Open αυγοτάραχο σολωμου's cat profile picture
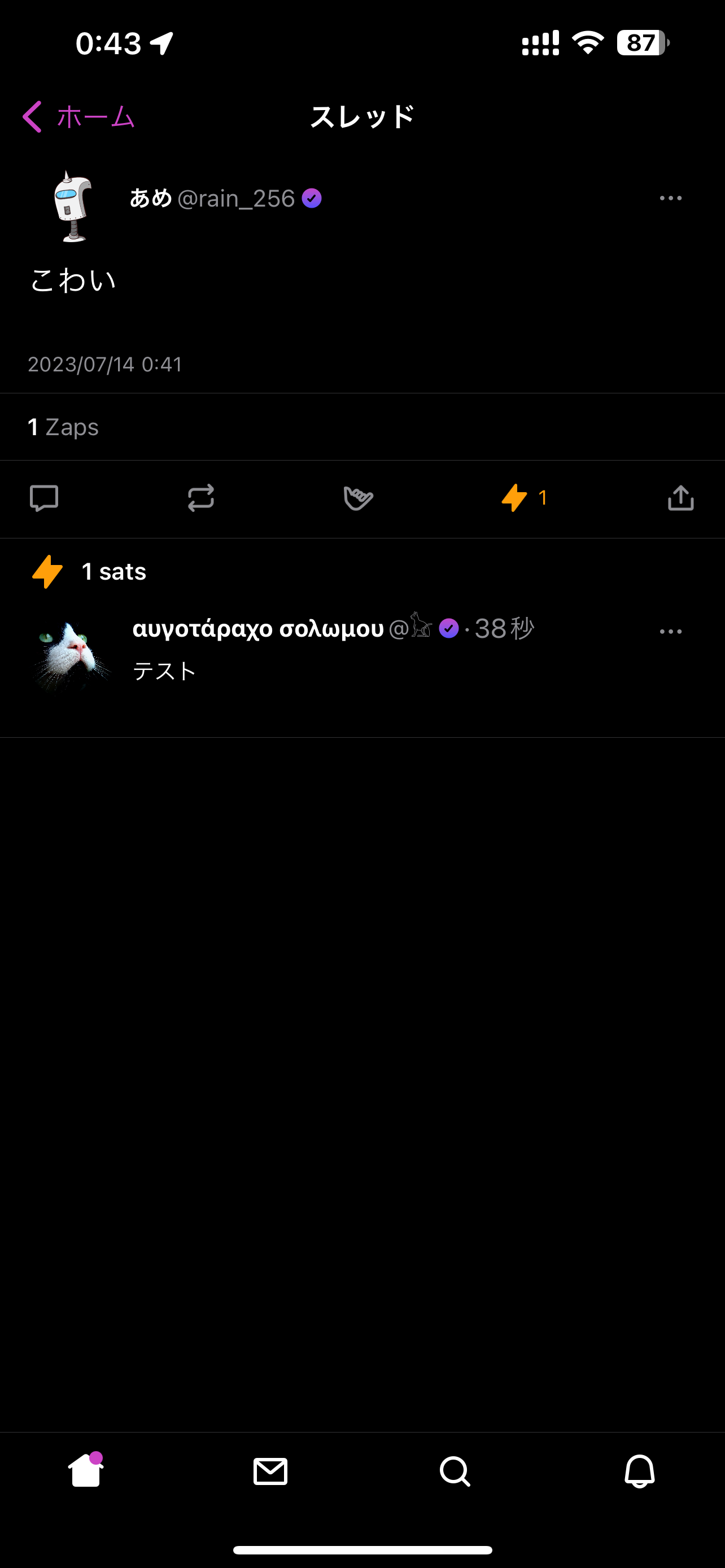The image size is (725, 1568). 72,656
